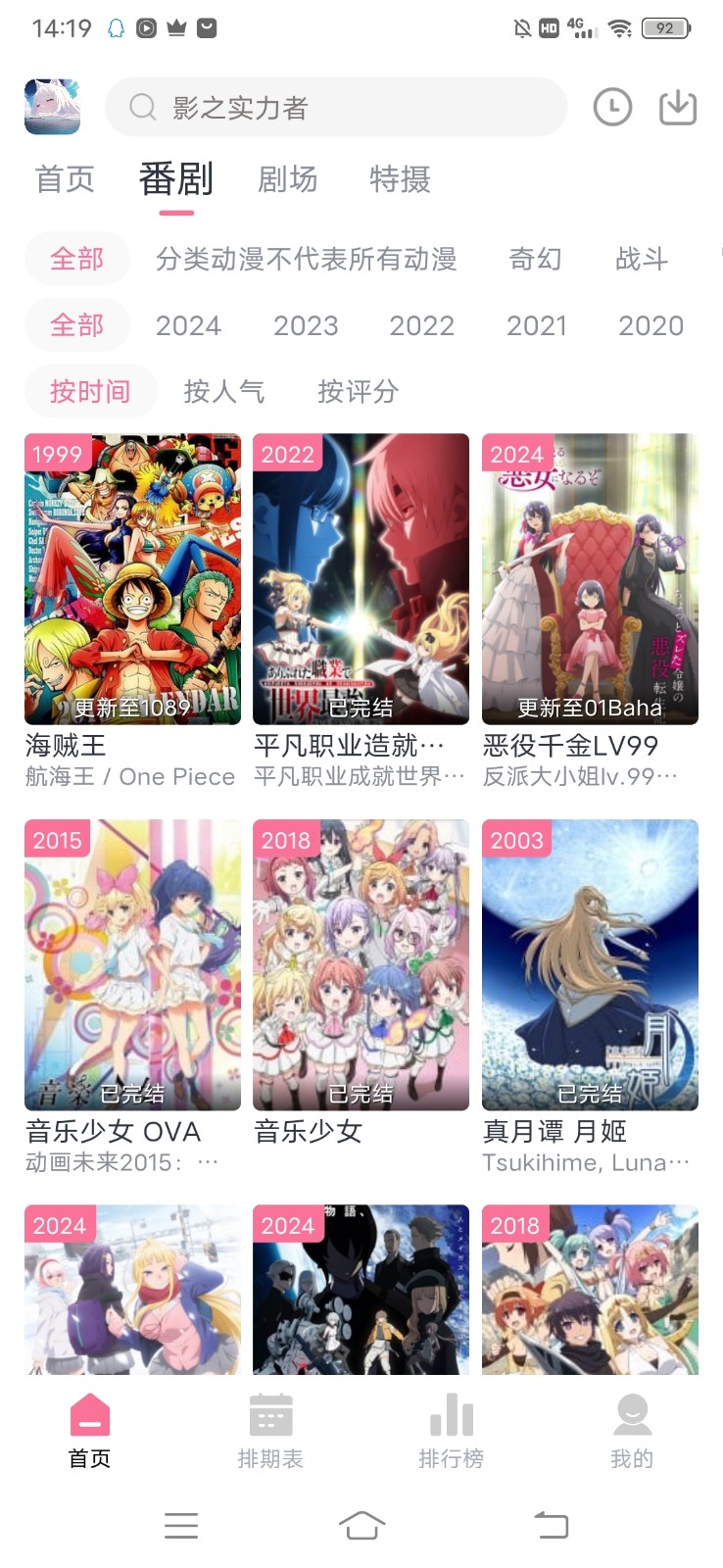
Task: Tap the Android home navigation button
Action: coord(362,1526)
